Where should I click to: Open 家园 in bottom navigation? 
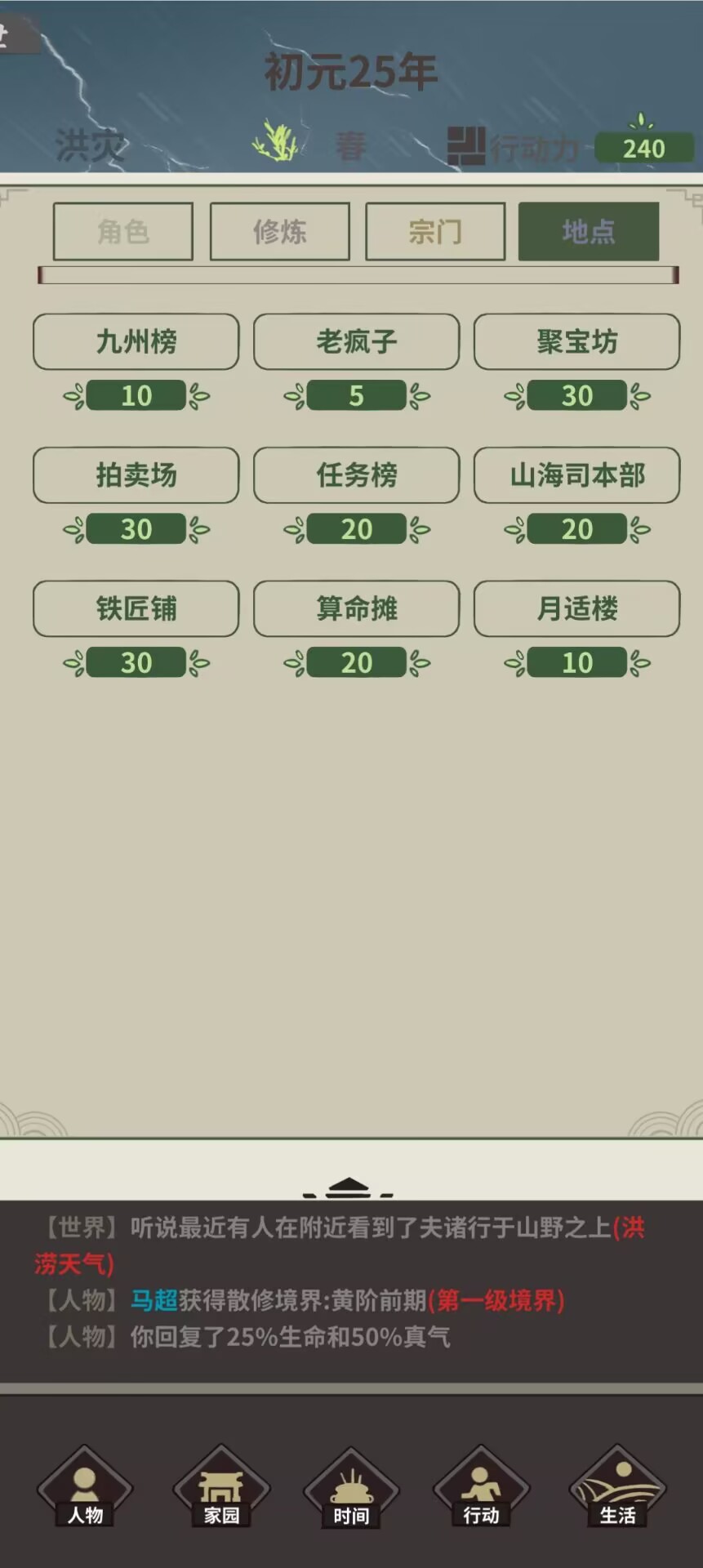(x=221, y=1487)
